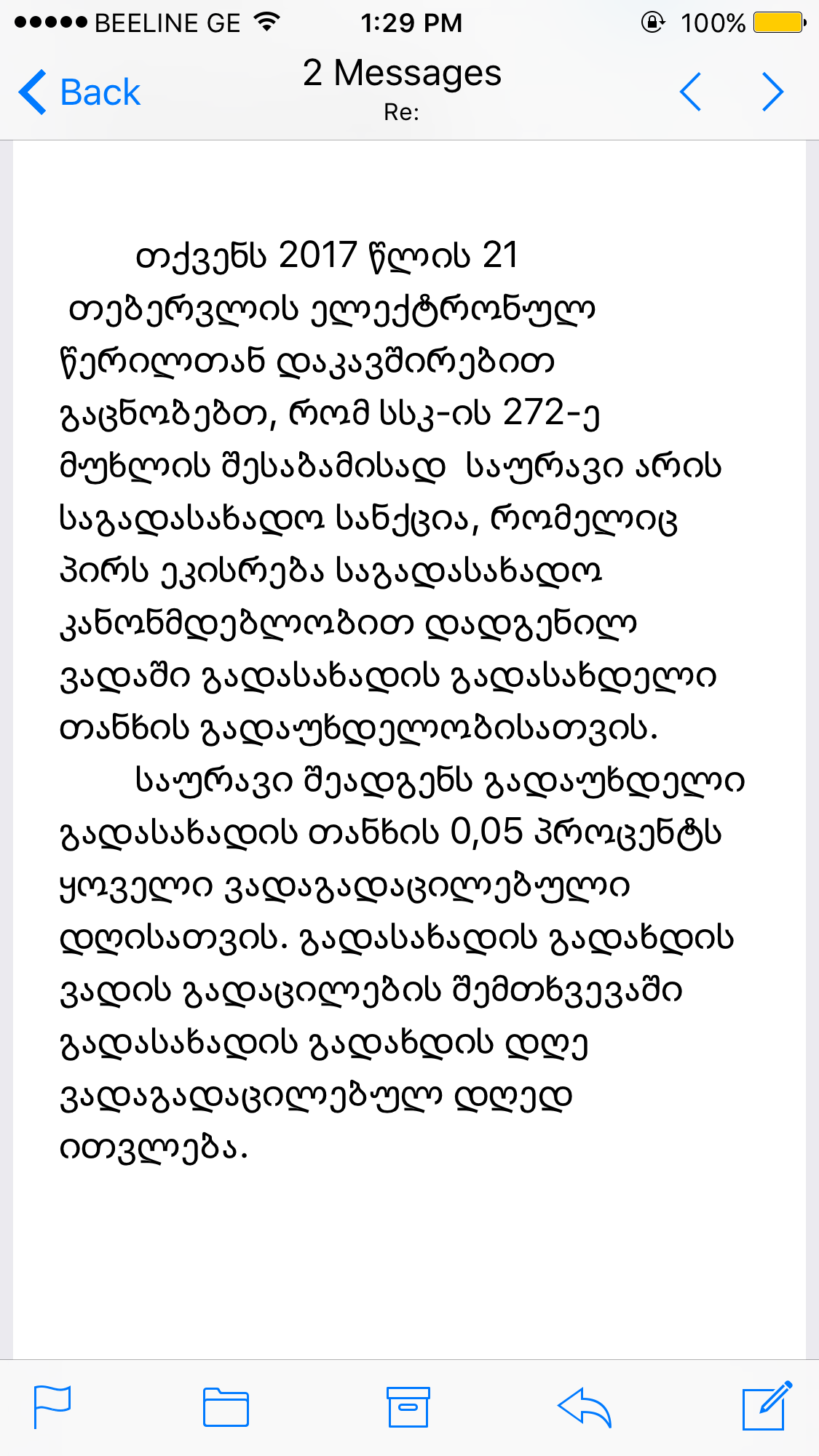Screen dimensions: 819x1456
Task: Compose a new email
Action: [x=766, y=1406]
